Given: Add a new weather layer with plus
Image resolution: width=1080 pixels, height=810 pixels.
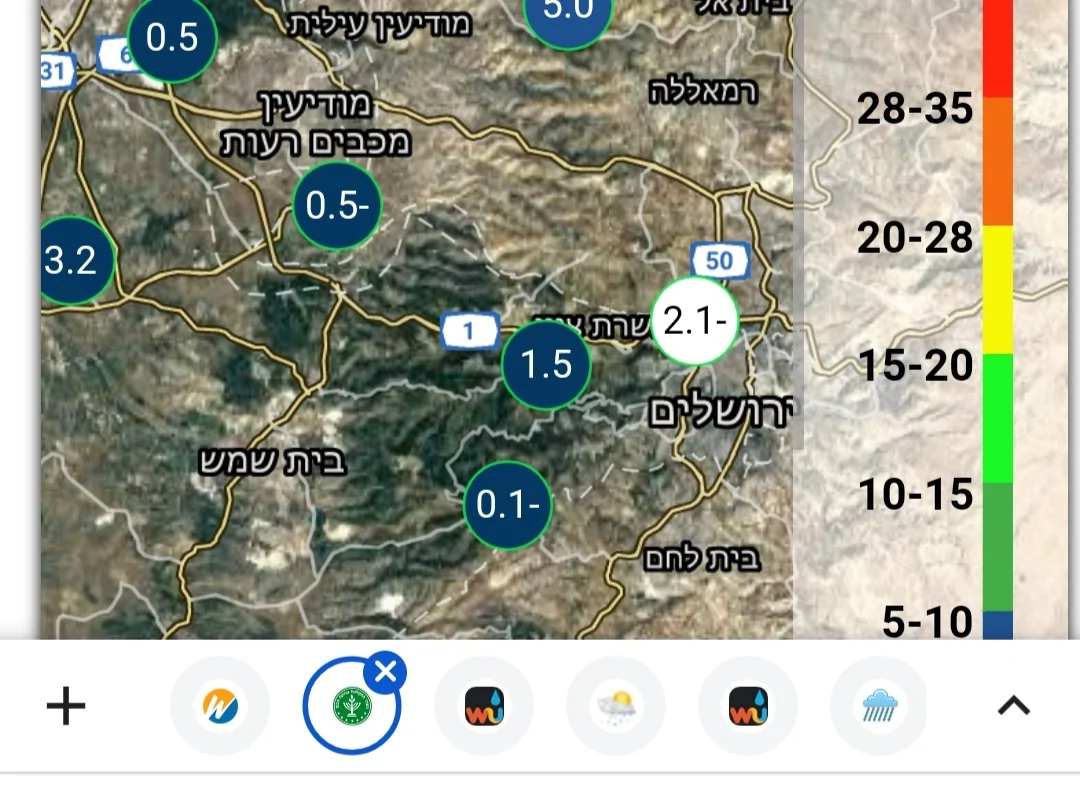Looking at the screenshot, I should tap(66, 707).
